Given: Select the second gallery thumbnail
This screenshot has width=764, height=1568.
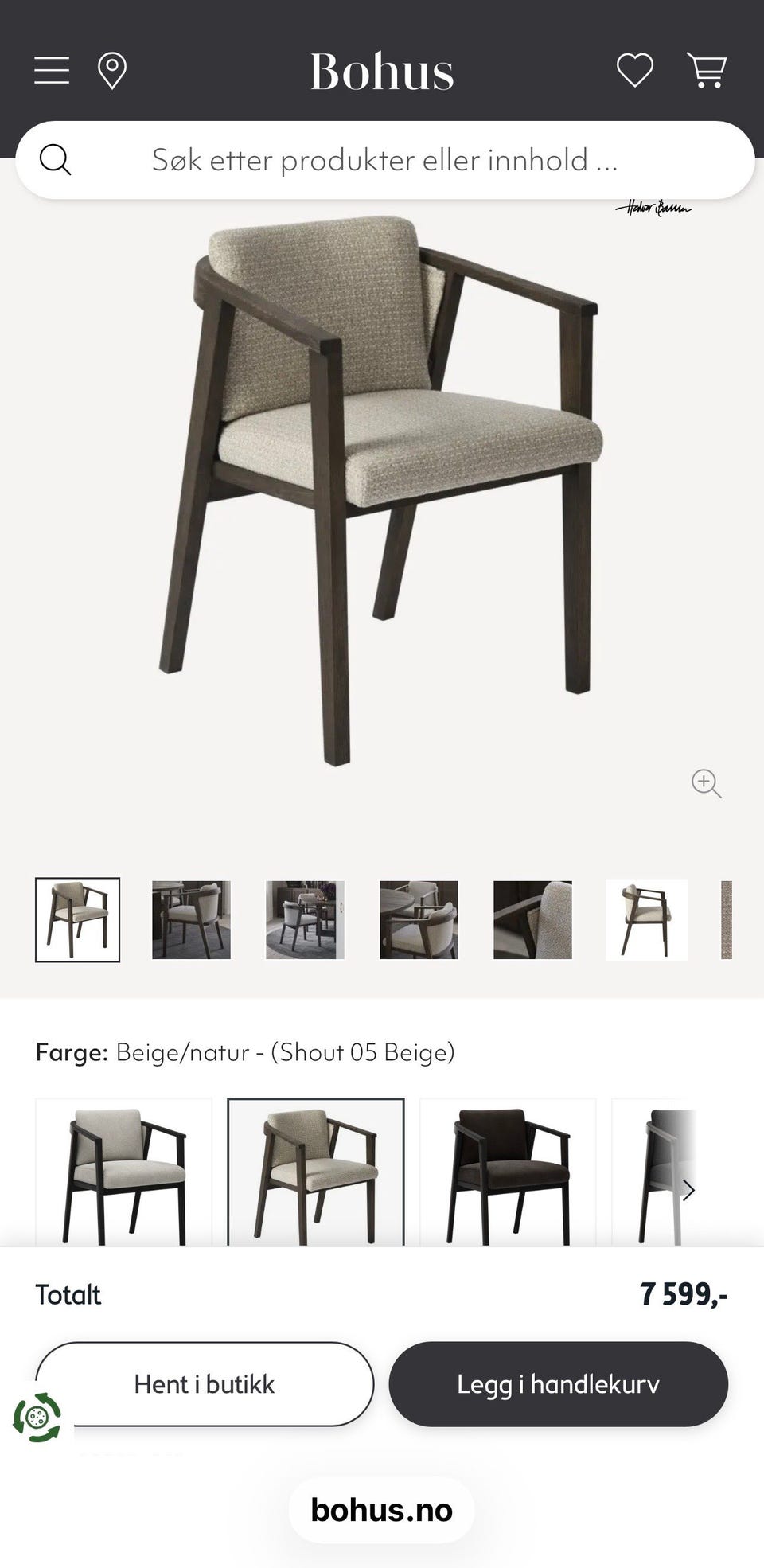Looking at the screenshot, I should 191,919.
